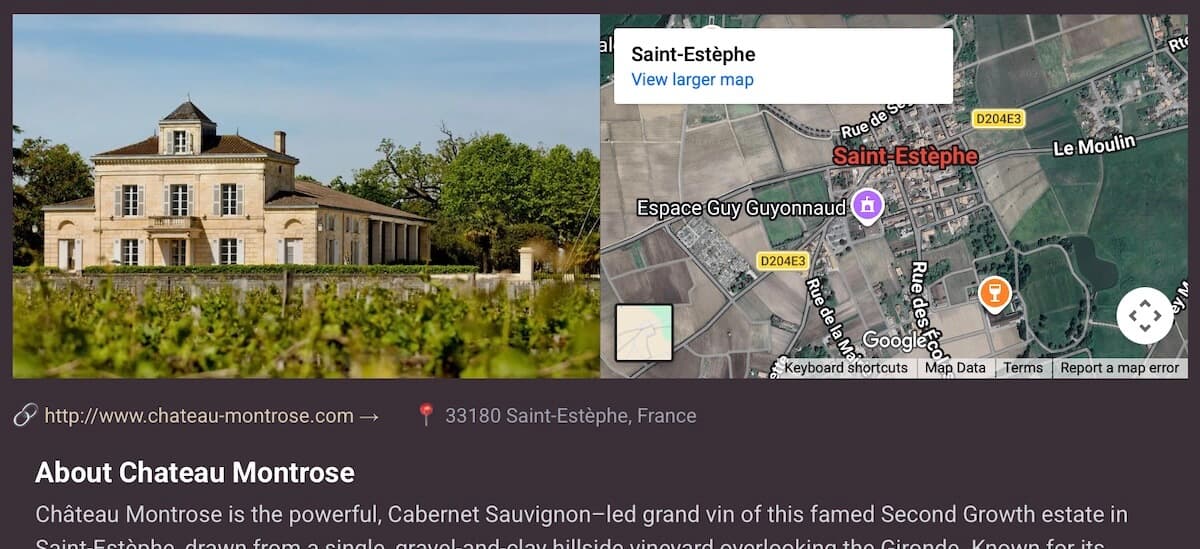
Task: Open Keyboard shortcuts for the map
Action: tap(846, 368)
